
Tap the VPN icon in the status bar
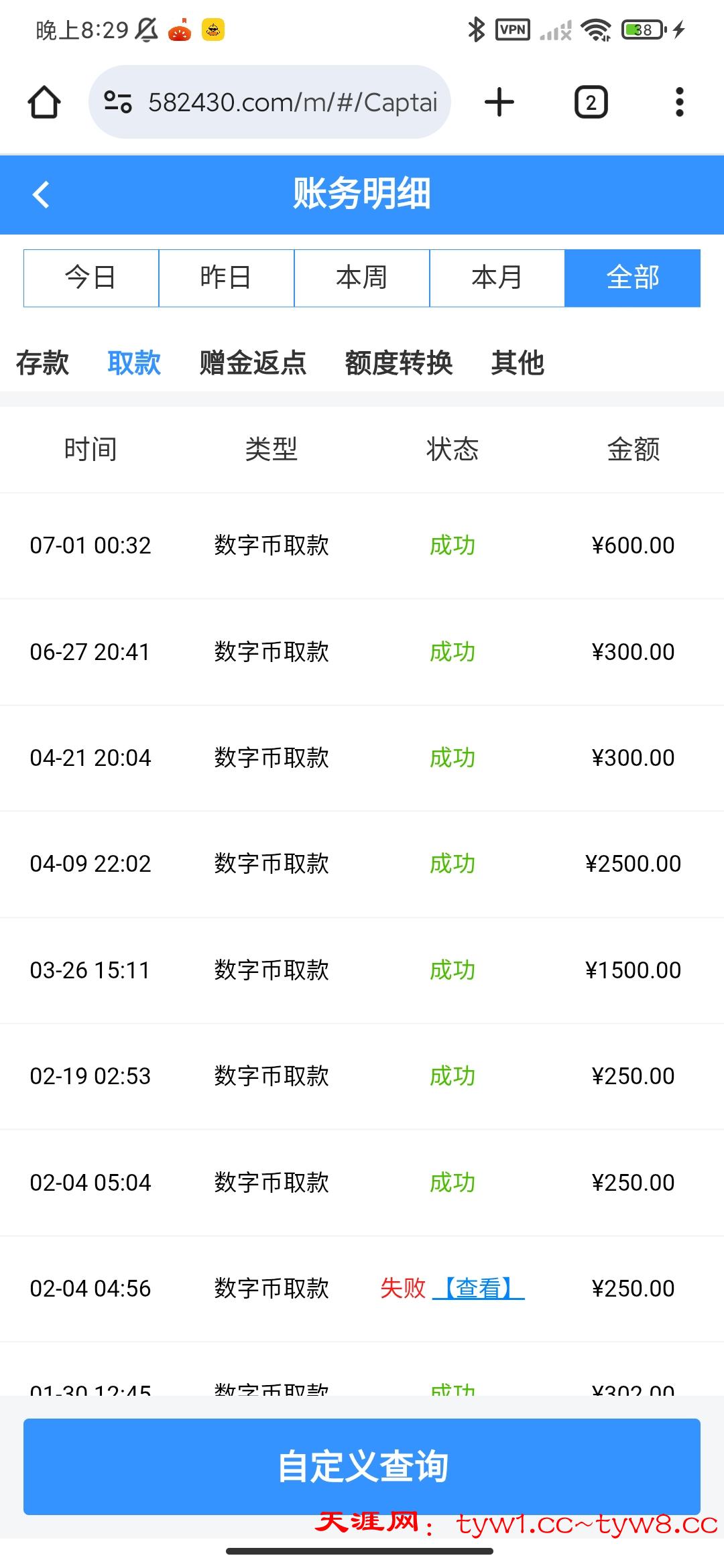(x=513, y=29)
